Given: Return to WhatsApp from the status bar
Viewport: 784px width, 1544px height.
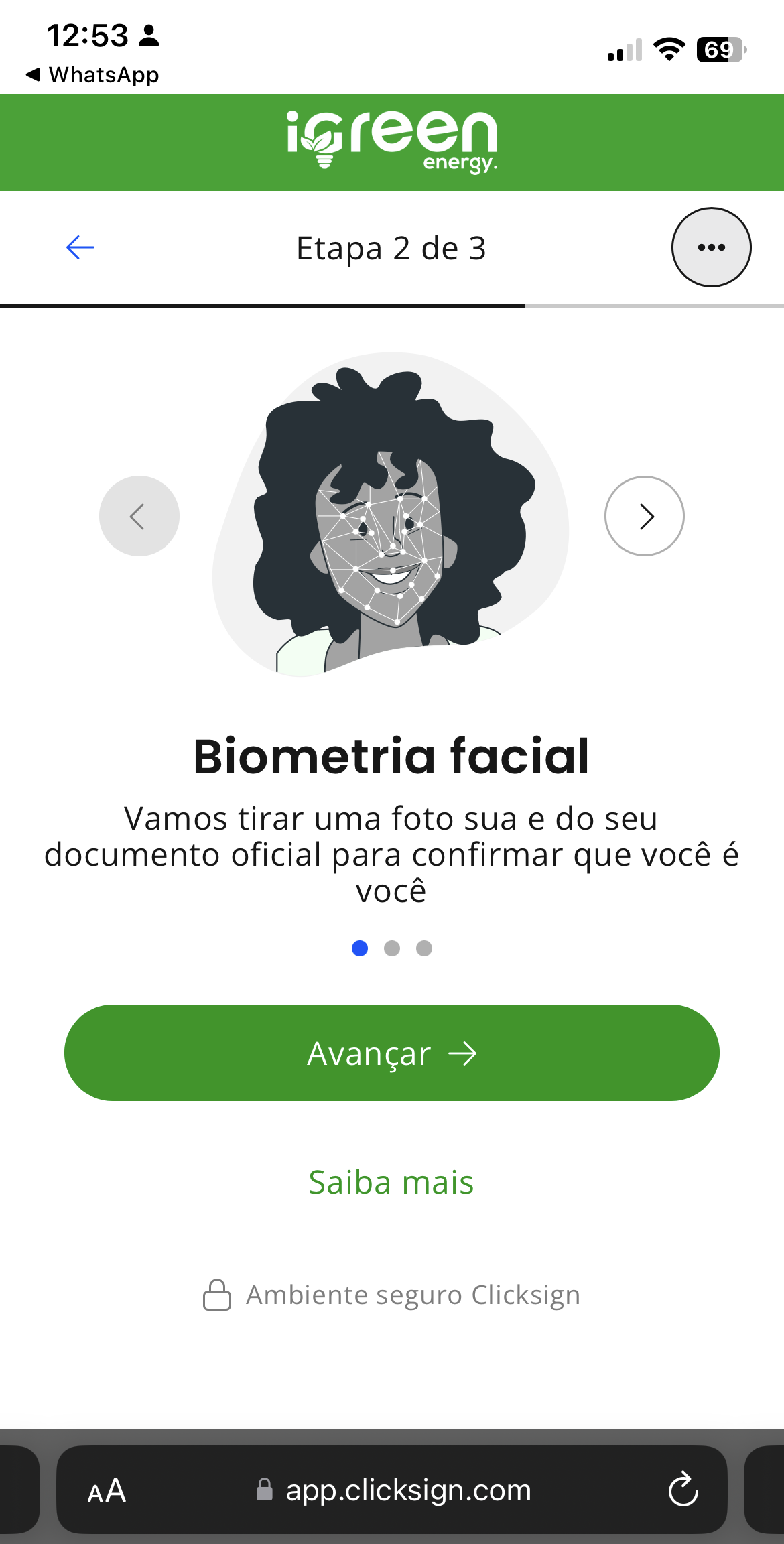Looking at the screenshot, I should pos(92,74).
